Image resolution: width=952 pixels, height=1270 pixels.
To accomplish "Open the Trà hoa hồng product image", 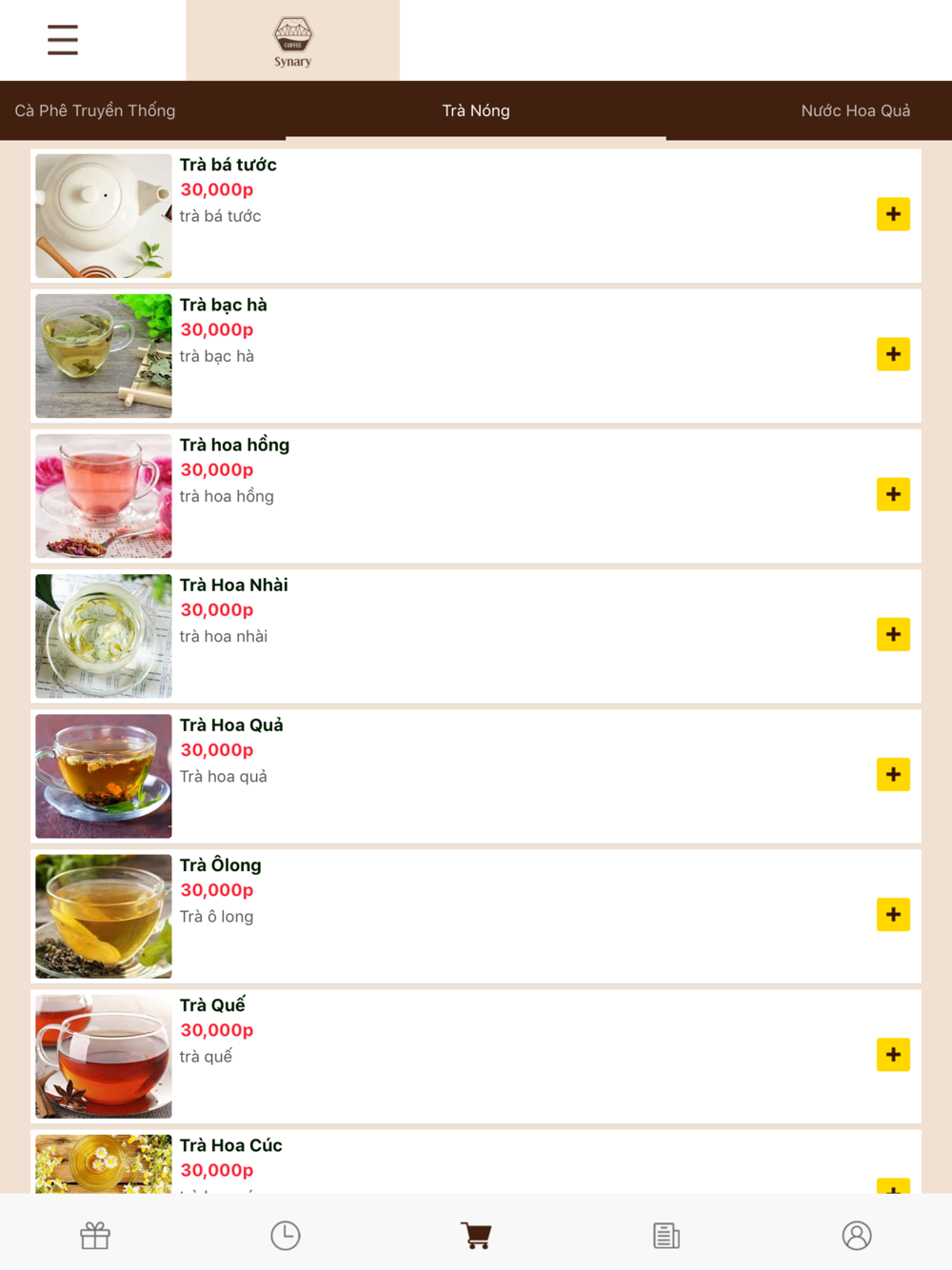I will (104, 496).
